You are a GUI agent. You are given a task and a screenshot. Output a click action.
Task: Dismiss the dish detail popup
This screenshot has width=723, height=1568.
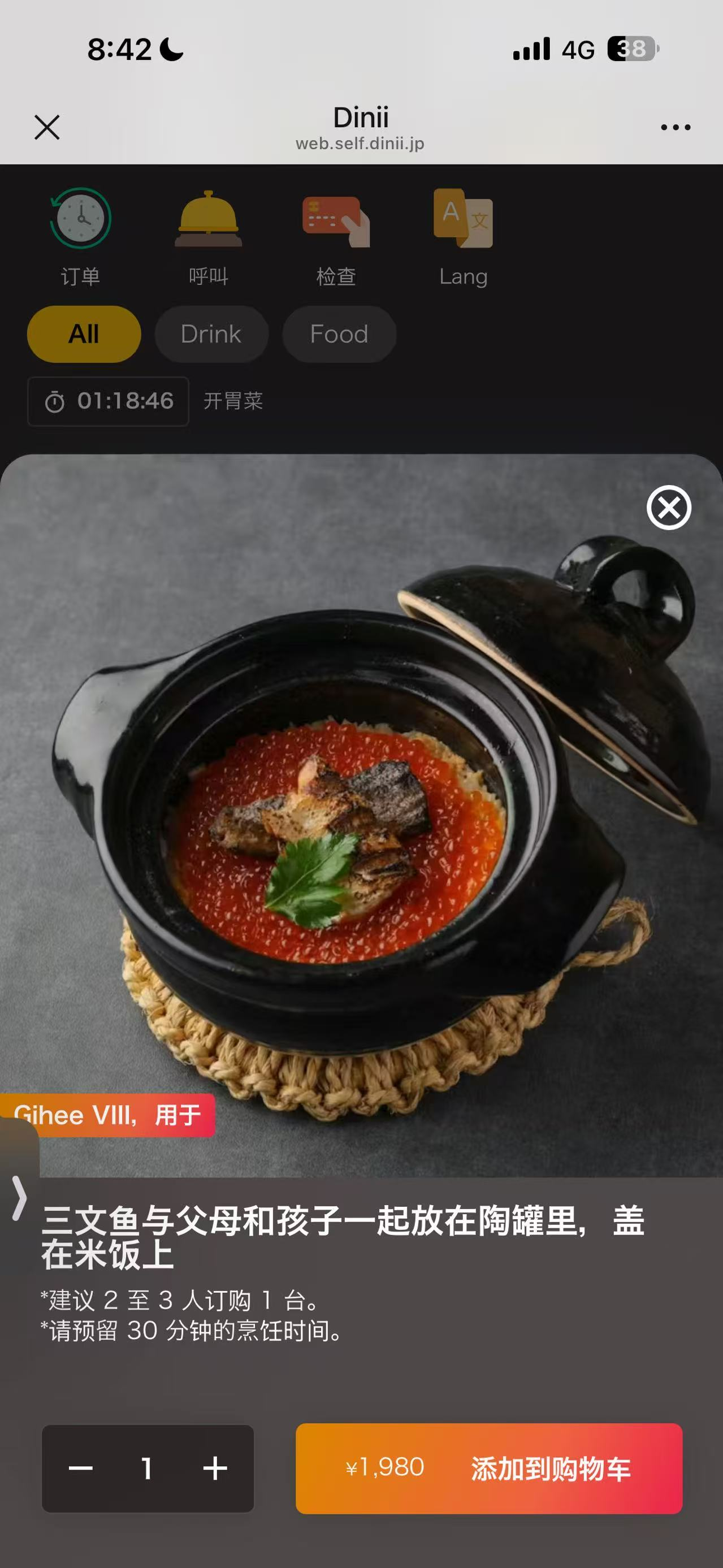(668, 507)
